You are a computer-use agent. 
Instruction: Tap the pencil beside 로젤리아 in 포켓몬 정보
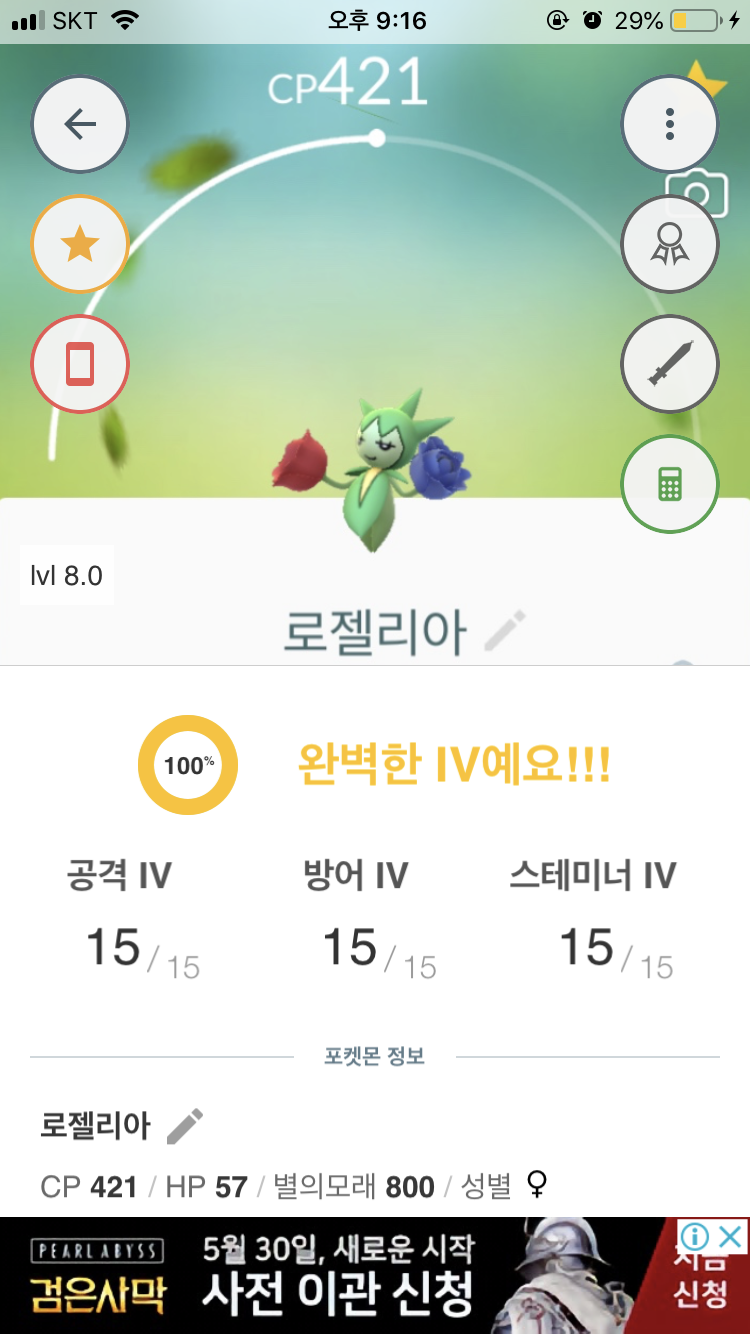[x=185, y=1126]
